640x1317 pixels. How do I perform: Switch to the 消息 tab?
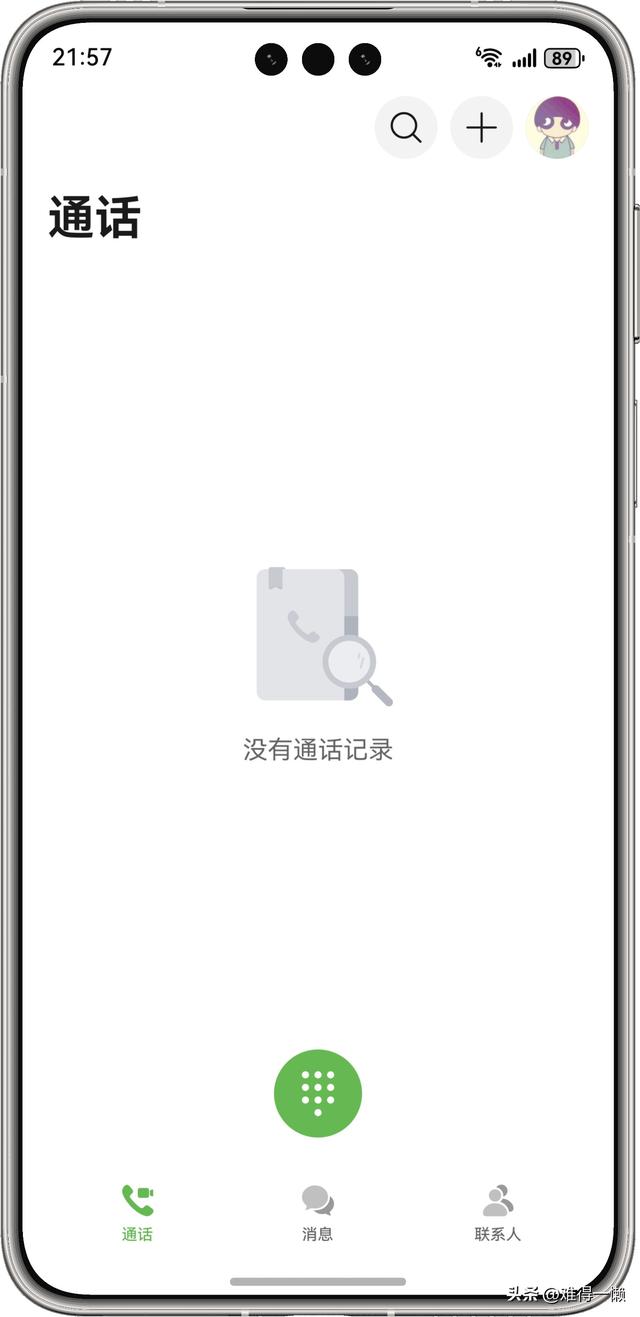tap(317, 1212)
